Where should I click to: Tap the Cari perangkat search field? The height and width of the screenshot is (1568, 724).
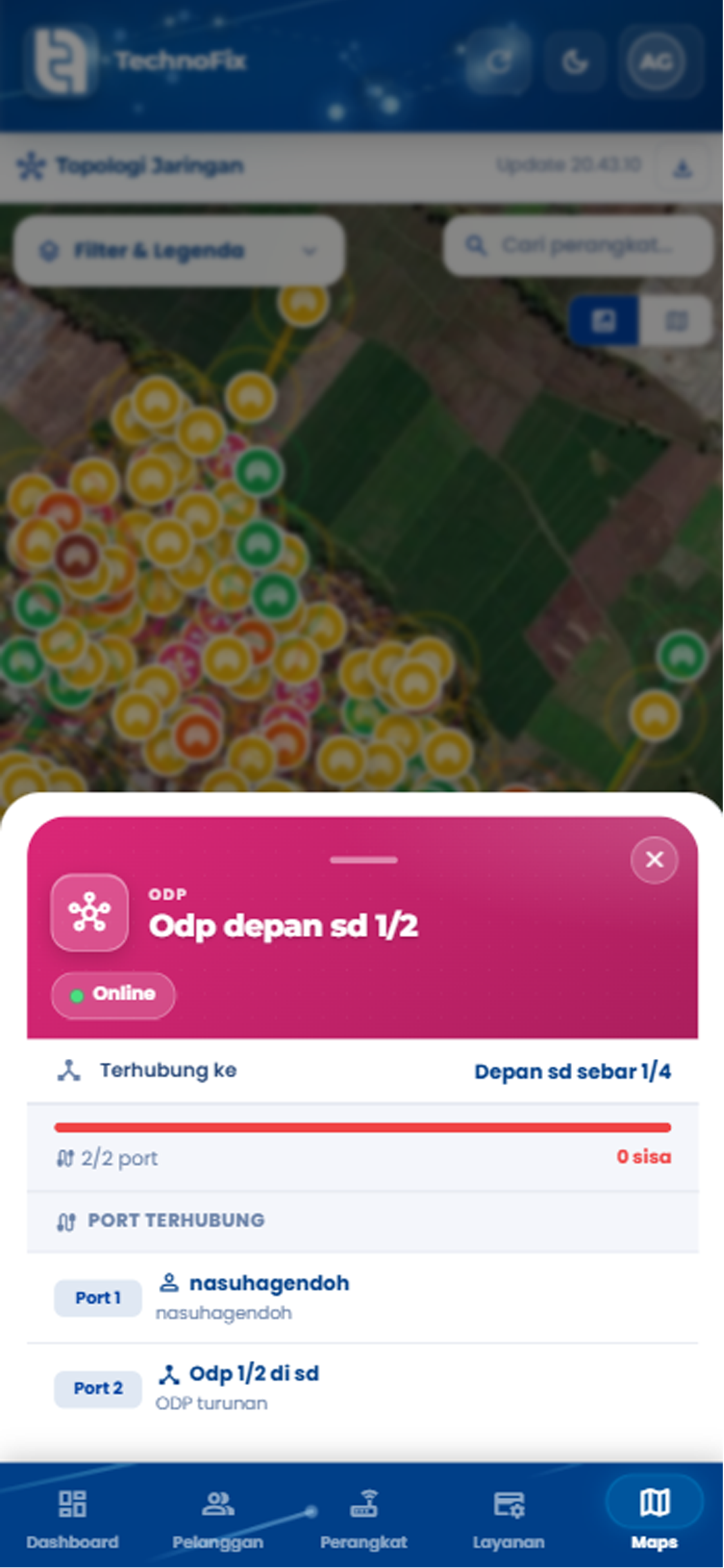tap(578, 245)
